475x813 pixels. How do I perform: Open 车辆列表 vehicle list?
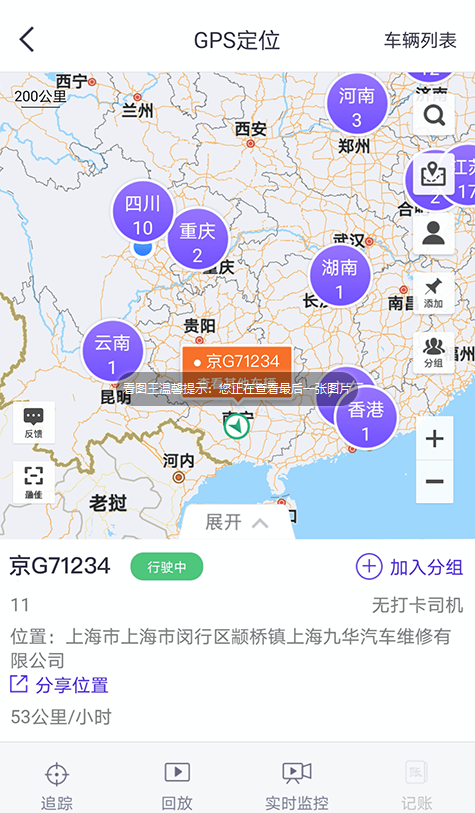click(x=420, y=40)
